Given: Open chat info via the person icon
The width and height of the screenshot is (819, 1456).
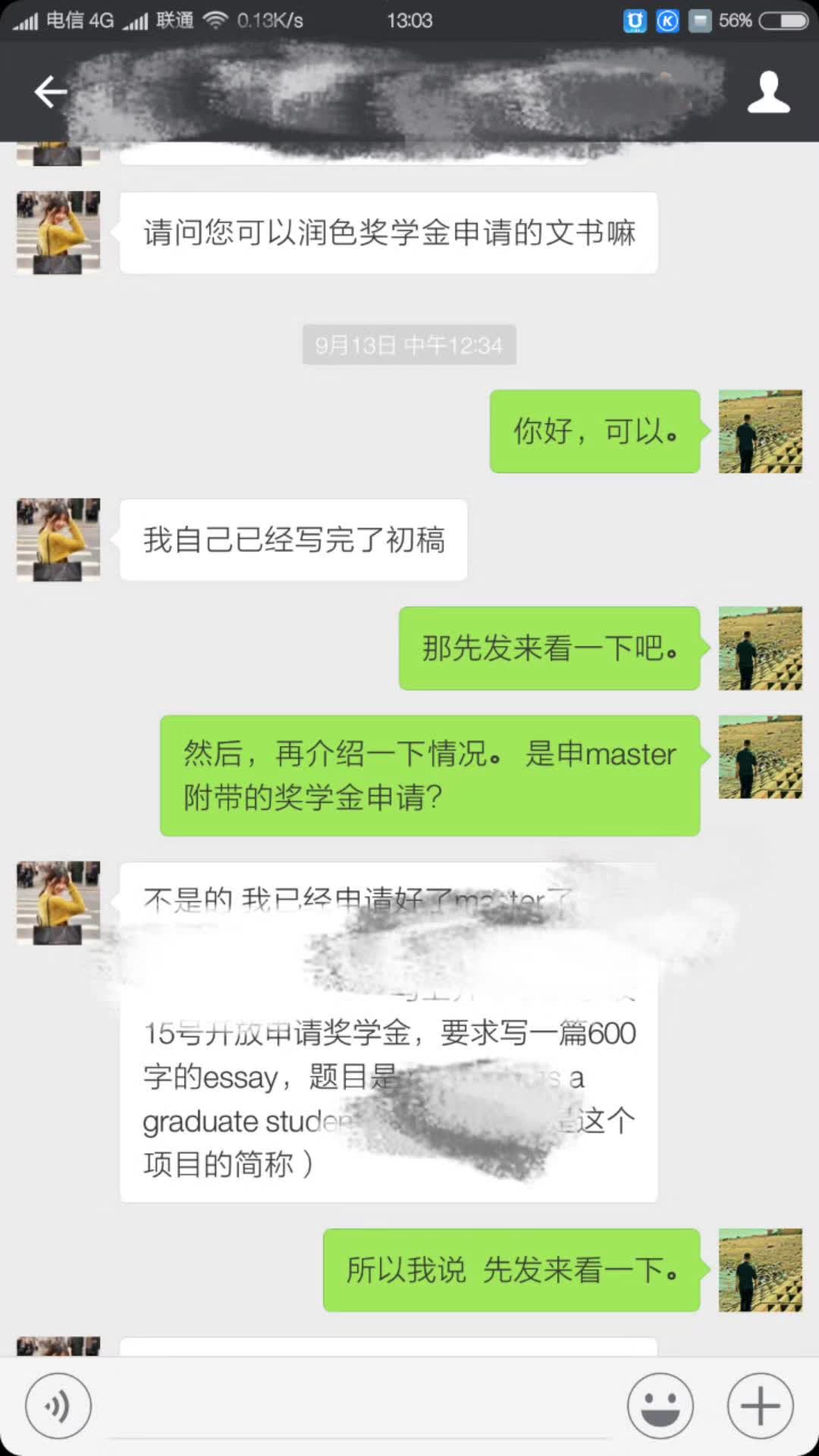Looking at the screenshot, I should [x=768, y=93].
